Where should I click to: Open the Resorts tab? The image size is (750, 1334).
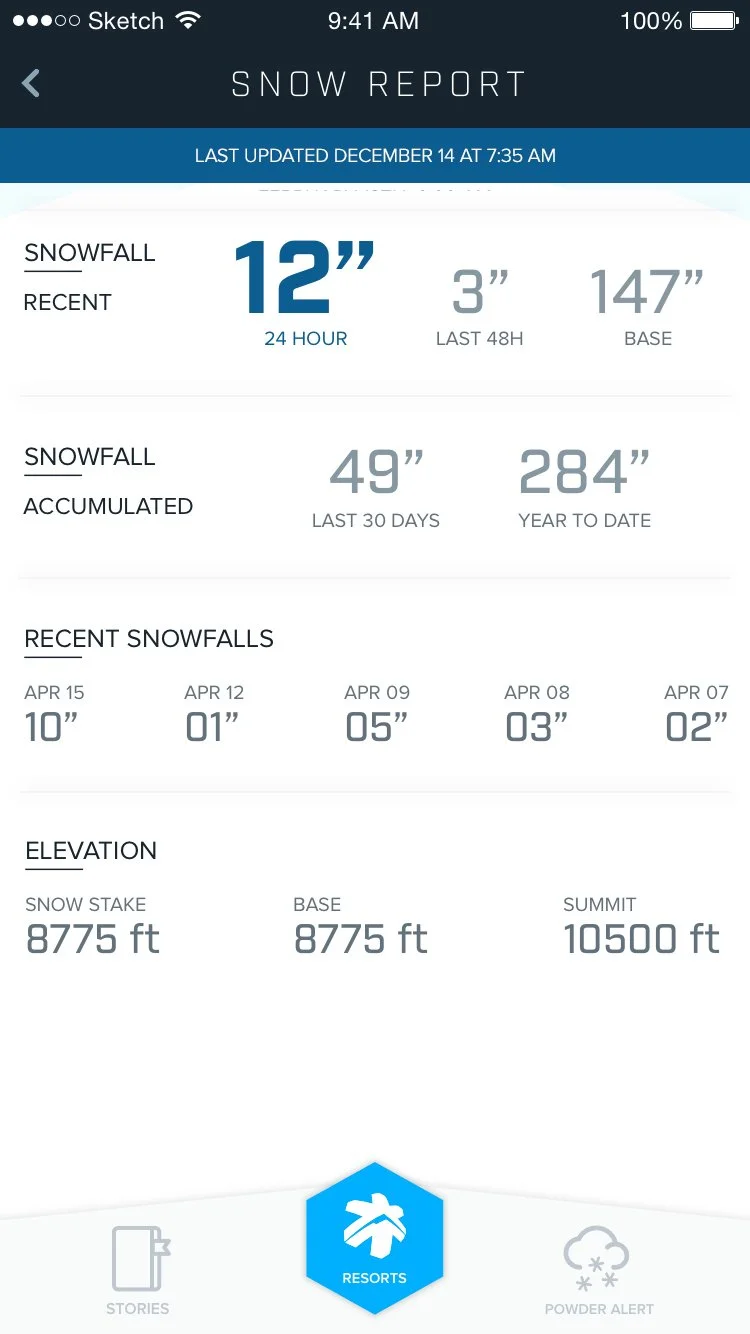pos(374,1242)
